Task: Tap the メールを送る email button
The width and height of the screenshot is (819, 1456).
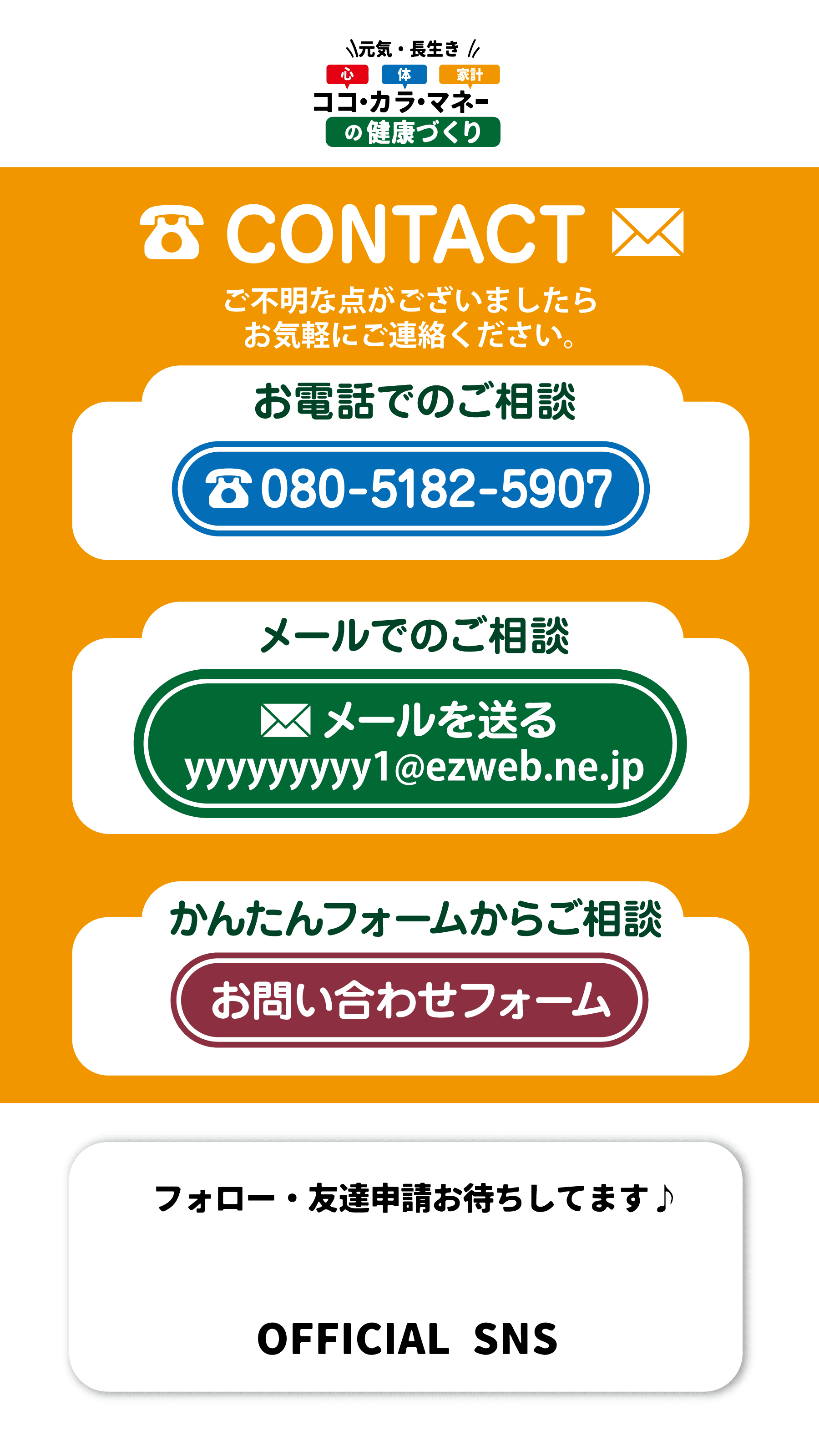Action: 410,743
